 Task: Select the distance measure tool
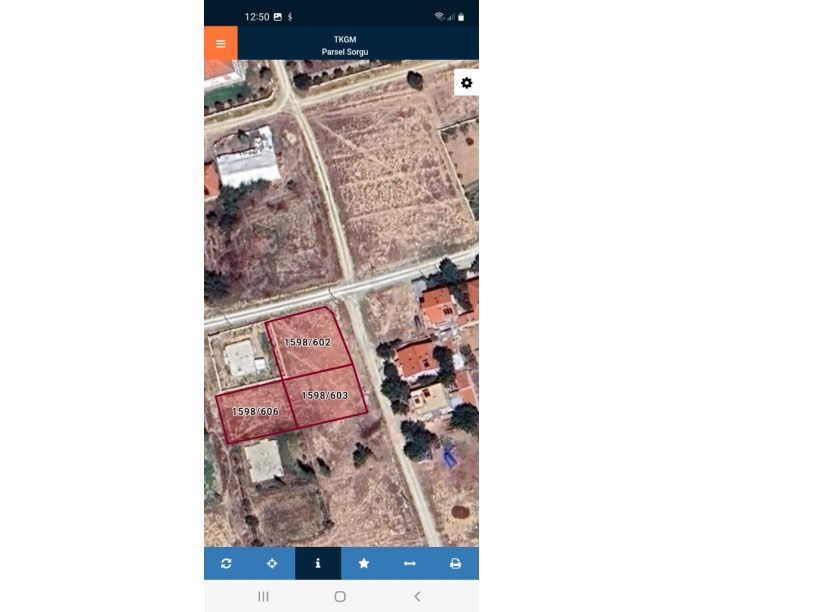[x=410, y=563]
